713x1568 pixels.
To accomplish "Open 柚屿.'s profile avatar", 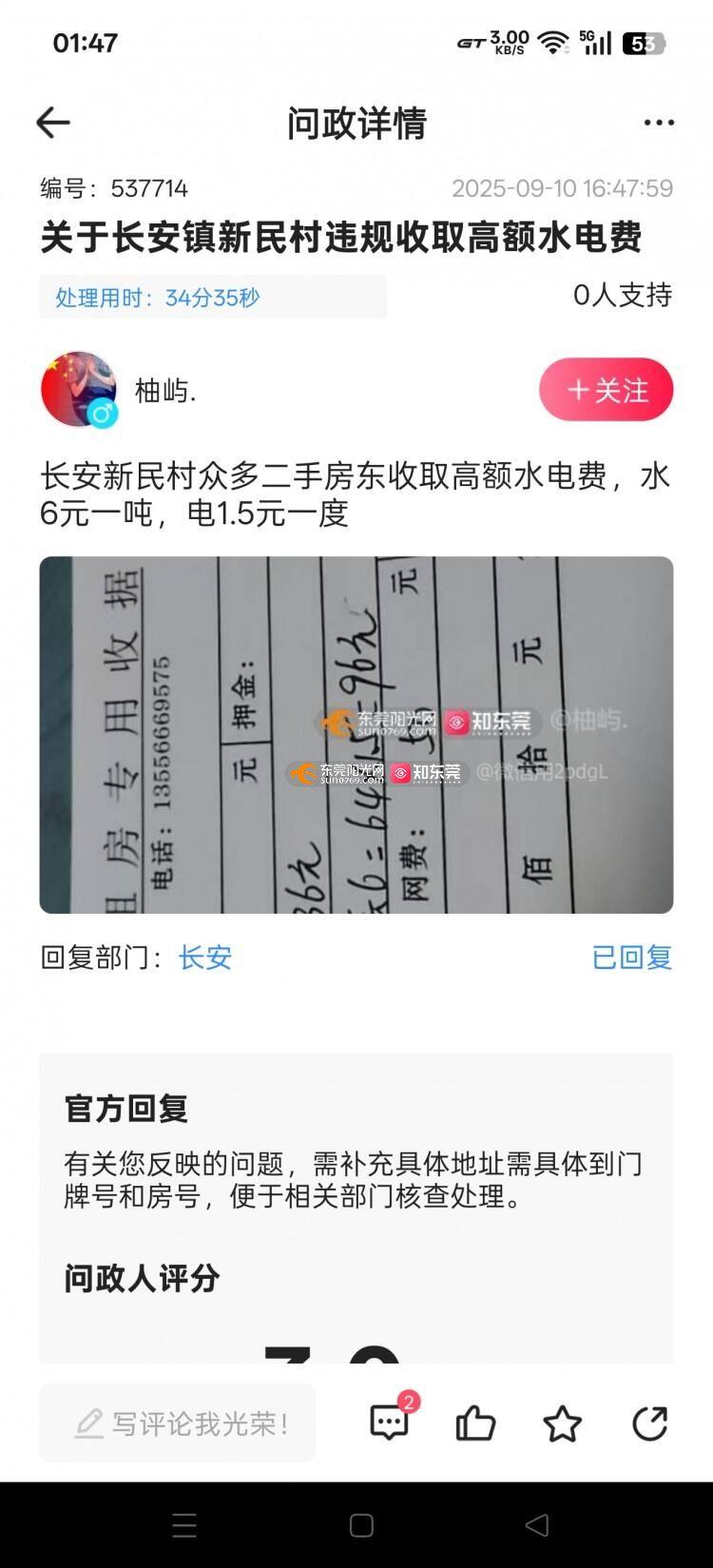I will [78, 389].
